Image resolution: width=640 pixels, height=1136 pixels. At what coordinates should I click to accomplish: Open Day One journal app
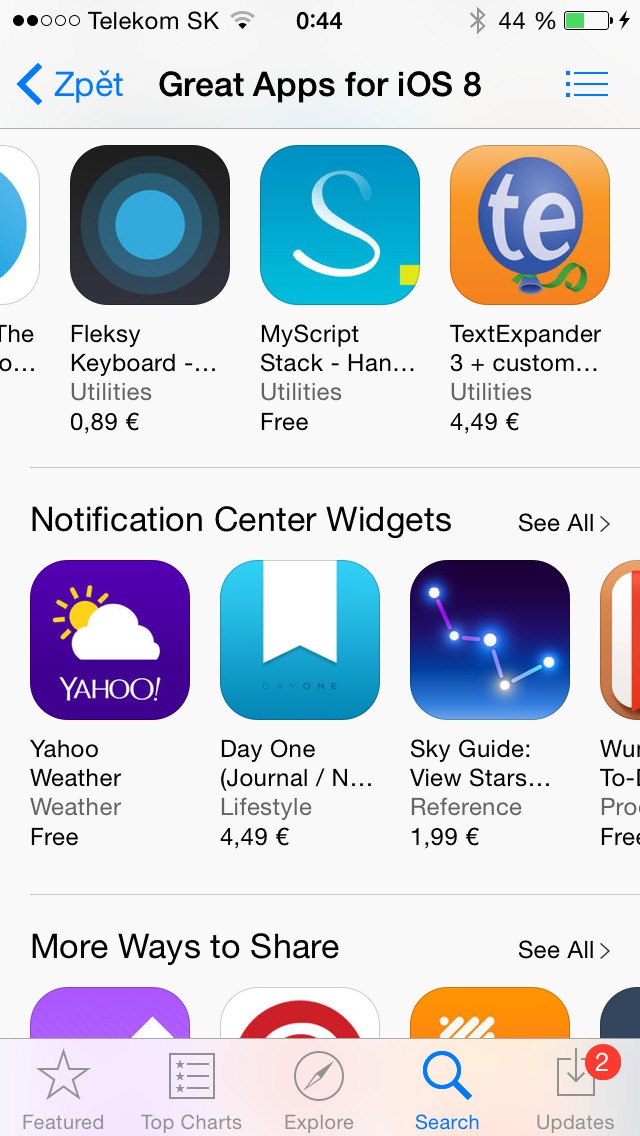(300, 640)
